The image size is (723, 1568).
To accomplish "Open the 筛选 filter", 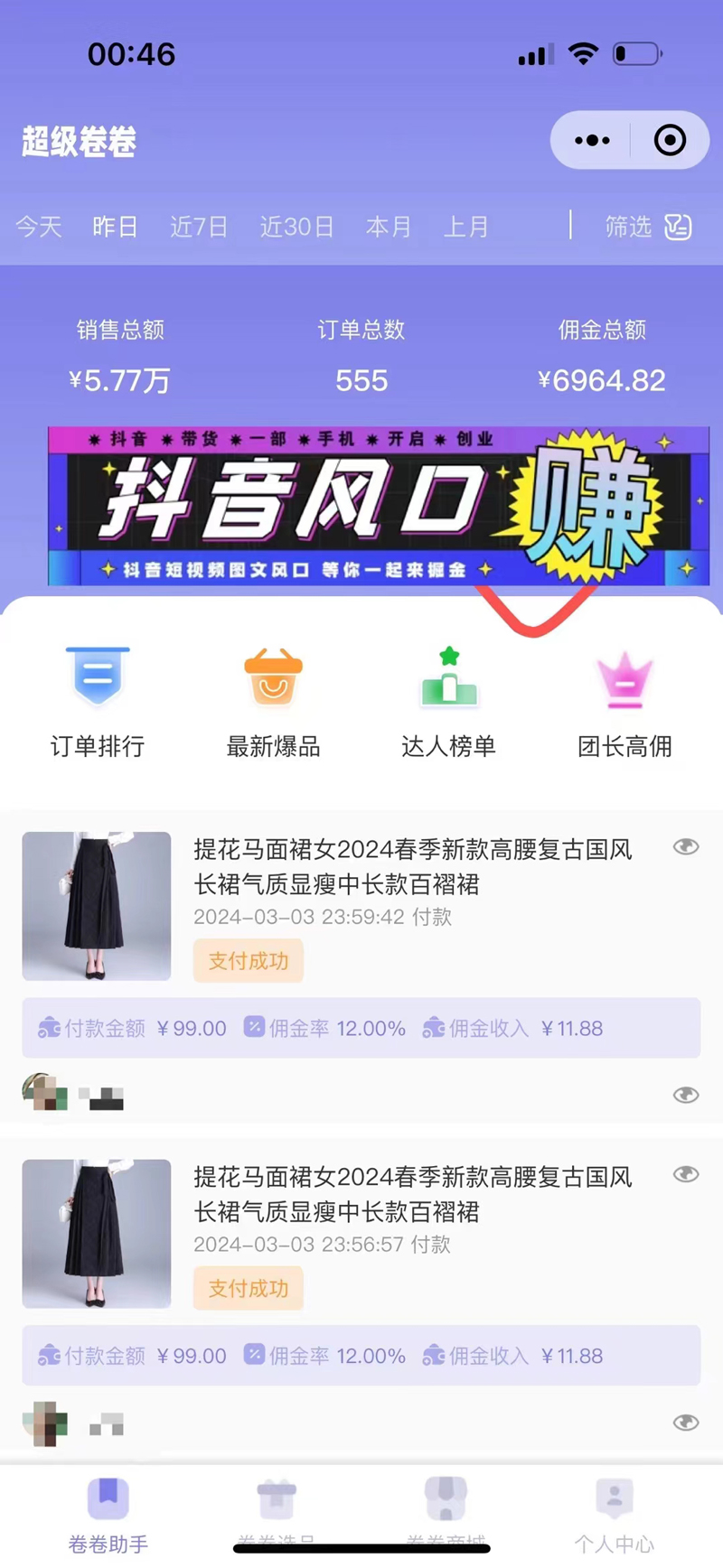I will [647, 226].
